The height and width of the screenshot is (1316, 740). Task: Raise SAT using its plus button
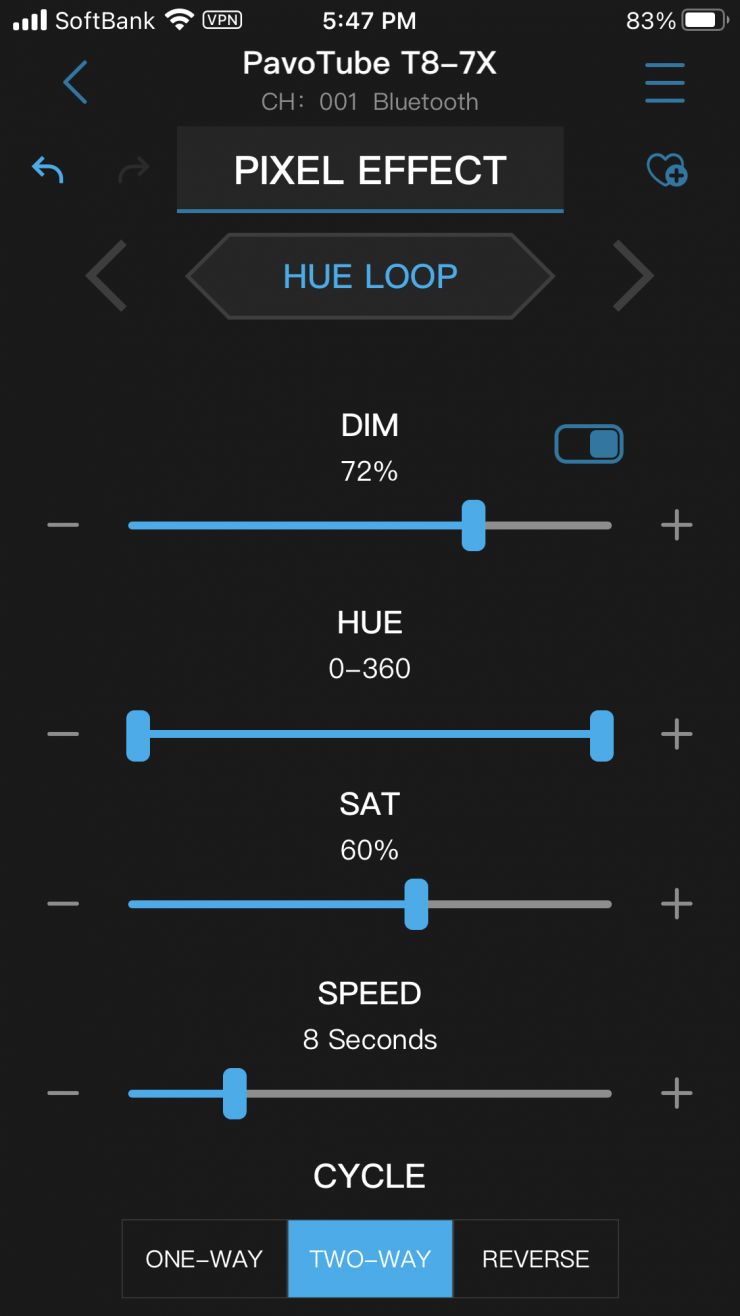[677, 904]
